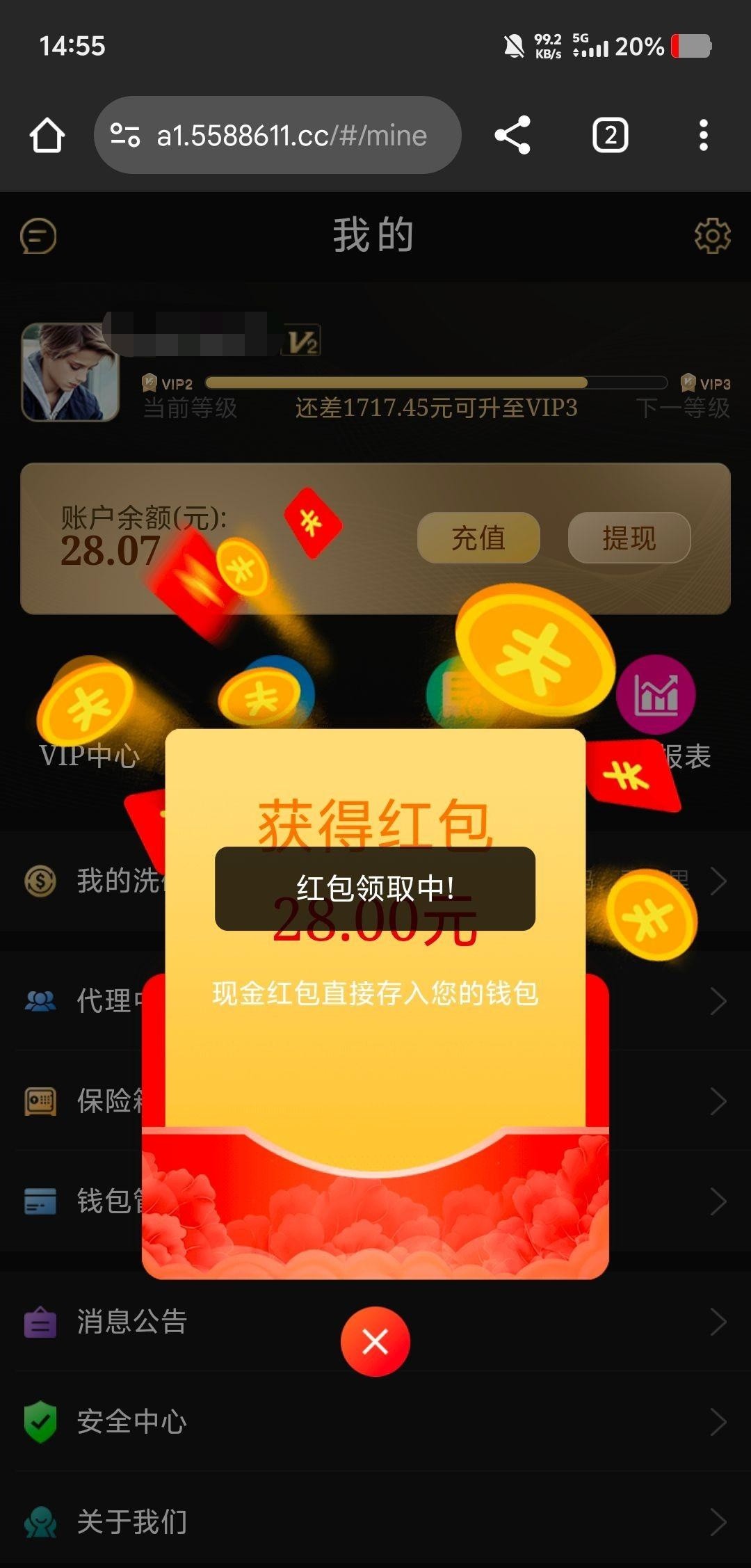Viewport: 751px width, 1568px height.
Task: Tap the profile avatar picture
Action: click(70, 372)
